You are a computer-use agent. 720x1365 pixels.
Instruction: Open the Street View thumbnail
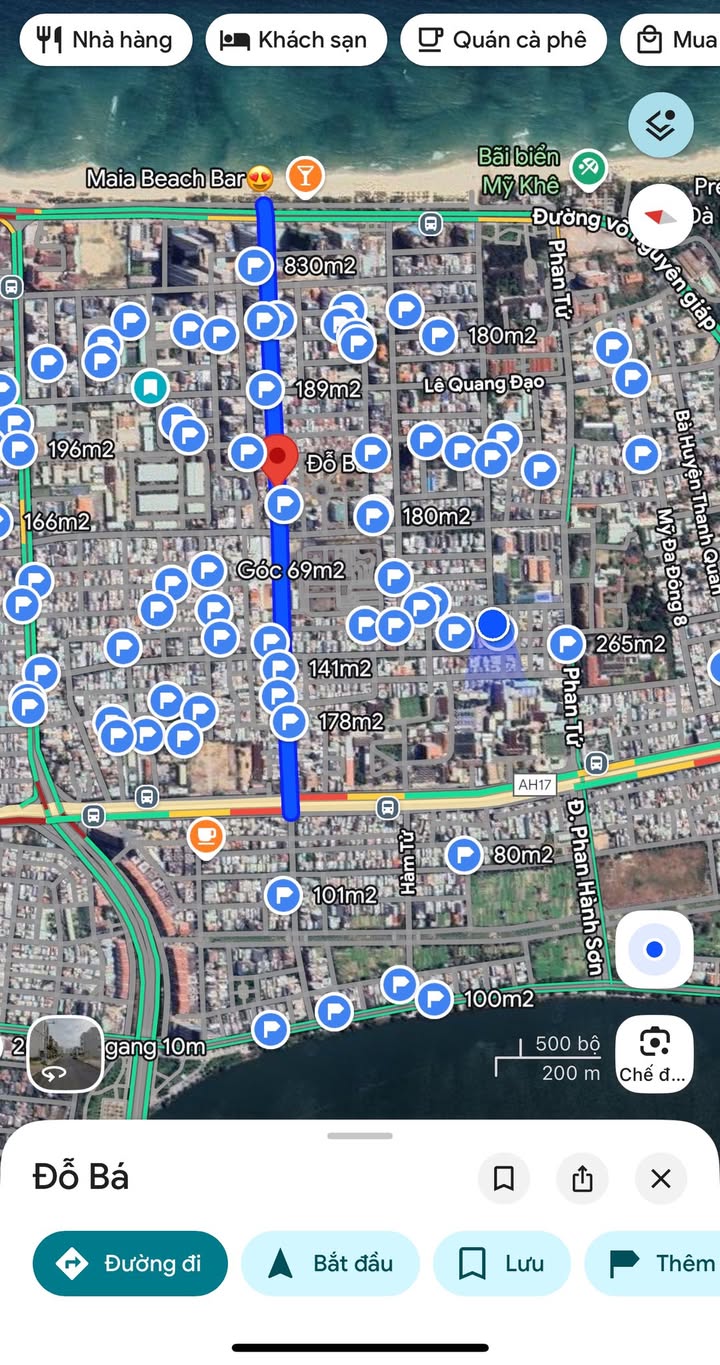click(x=64, y=1054)
